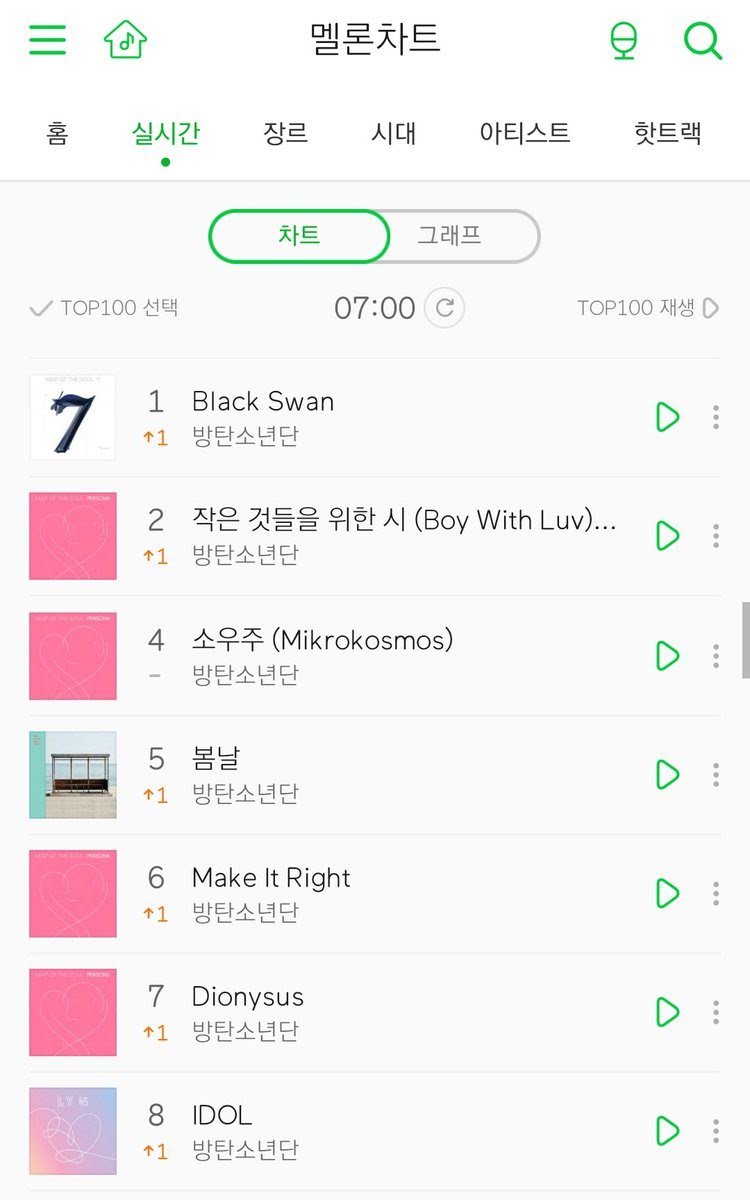
Task: Open more options for Dionysus
Action: (x=716, y=1012)
